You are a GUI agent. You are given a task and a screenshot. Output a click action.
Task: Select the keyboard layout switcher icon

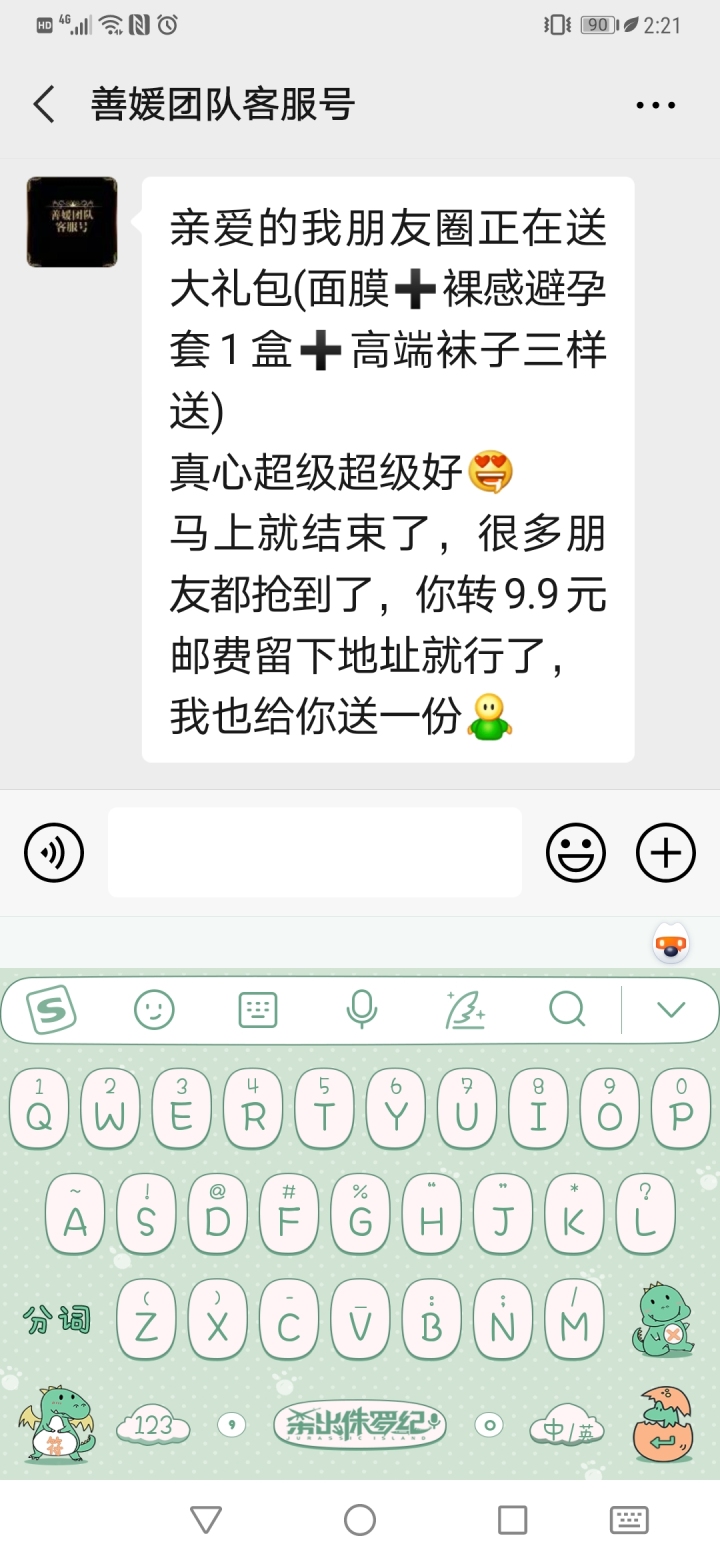pyautogui.click(x=256, y=1010)
